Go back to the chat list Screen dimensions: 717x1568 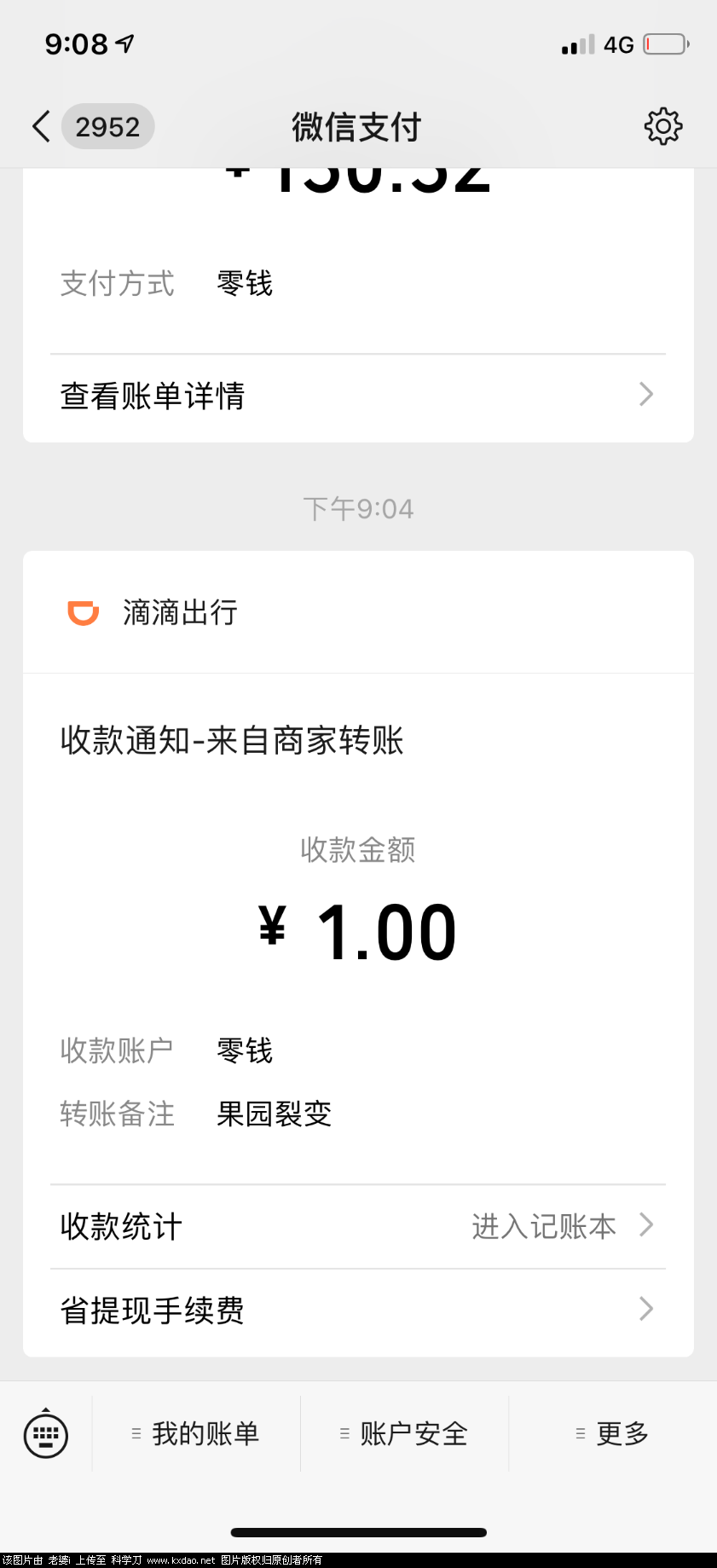[41, 127]
